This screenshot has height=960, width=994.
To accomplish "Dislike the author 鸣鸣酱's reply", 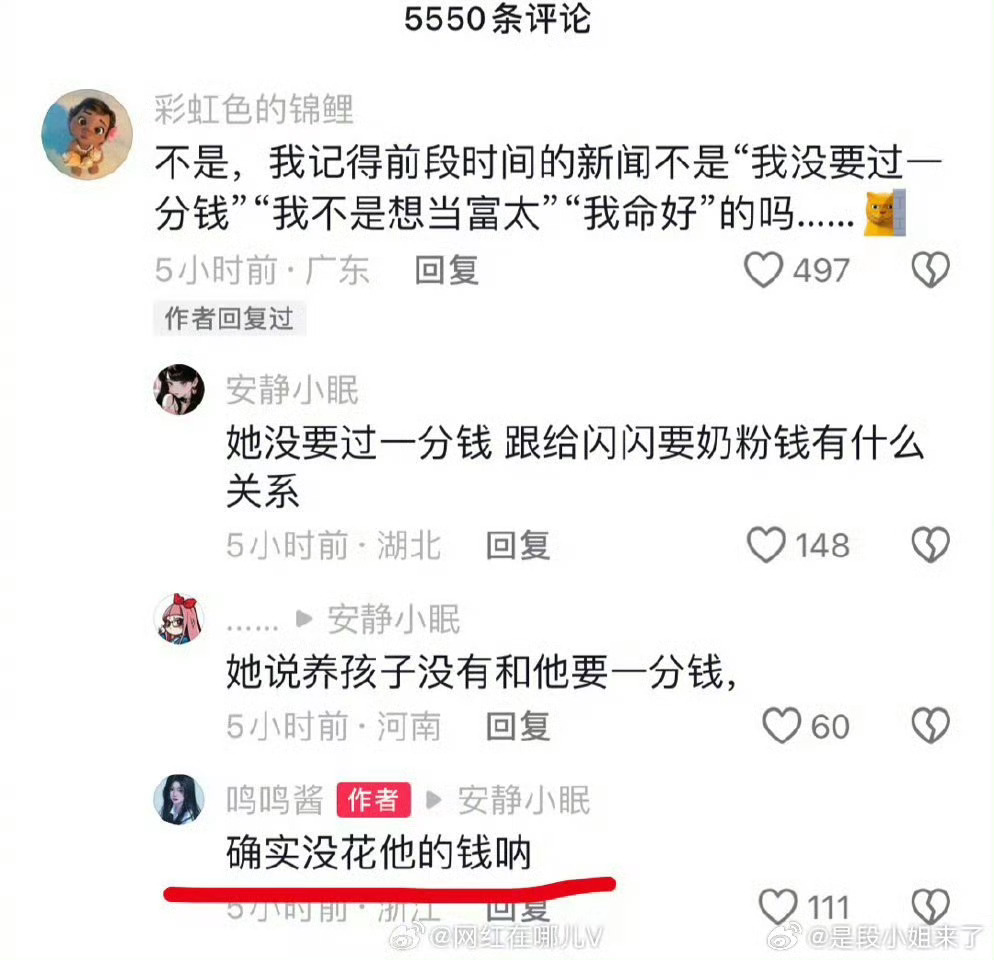I will point(931,907).
